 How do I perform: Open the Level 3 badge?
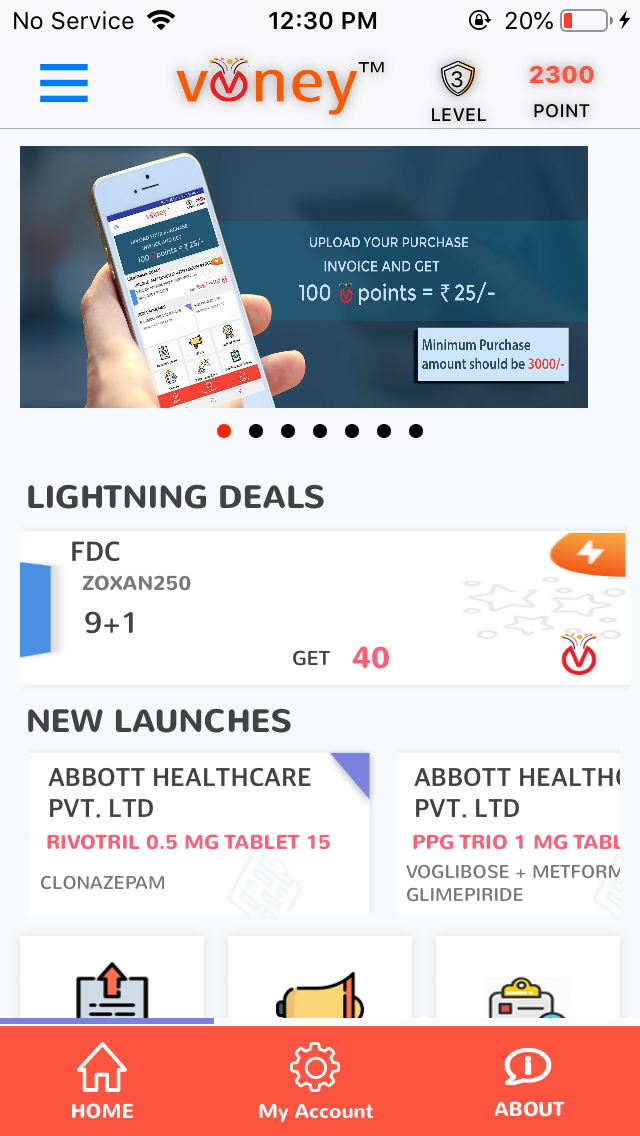(458, 92)
